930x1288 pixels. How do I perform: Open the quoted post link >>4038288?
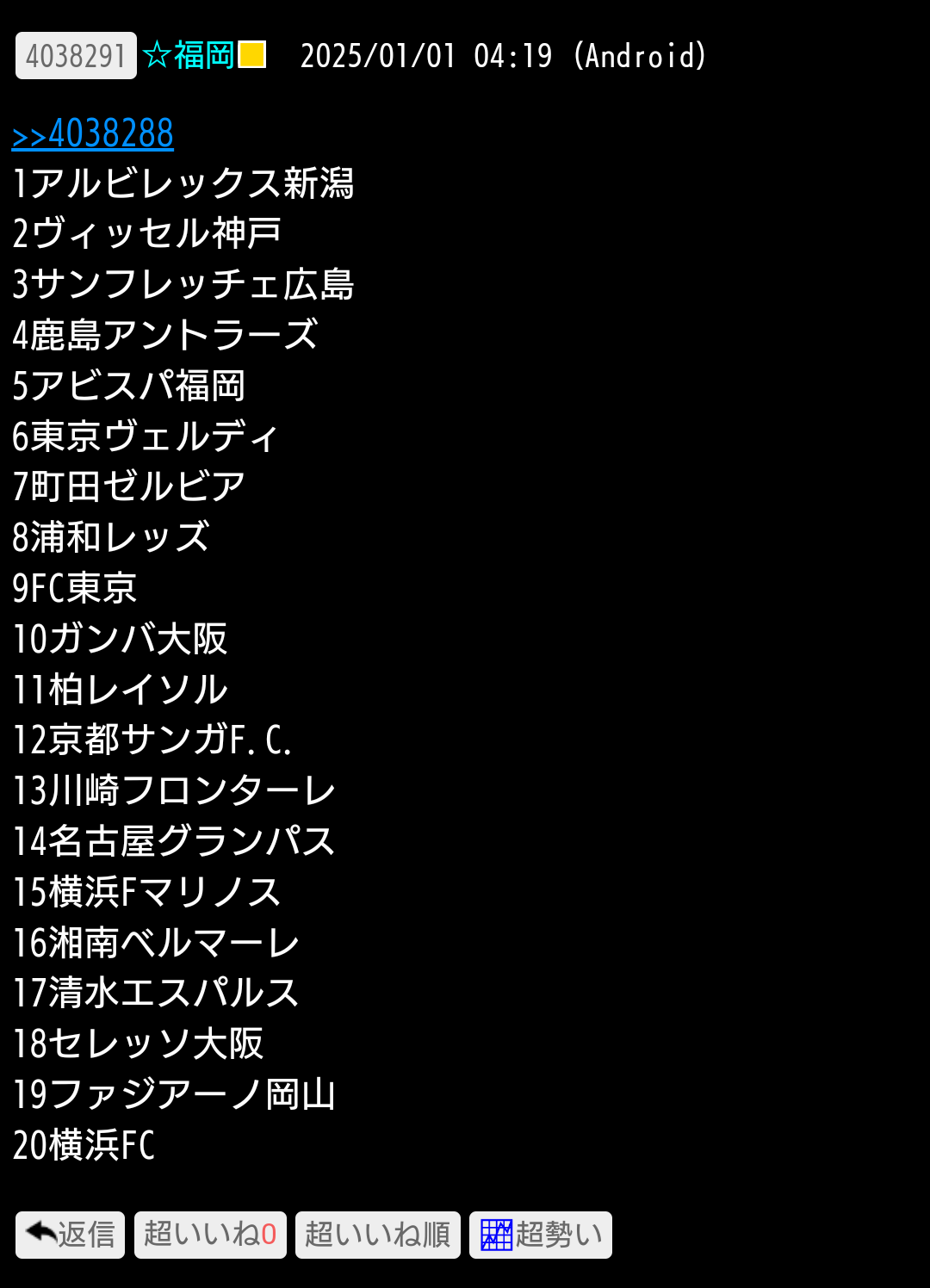pos(93,134)
